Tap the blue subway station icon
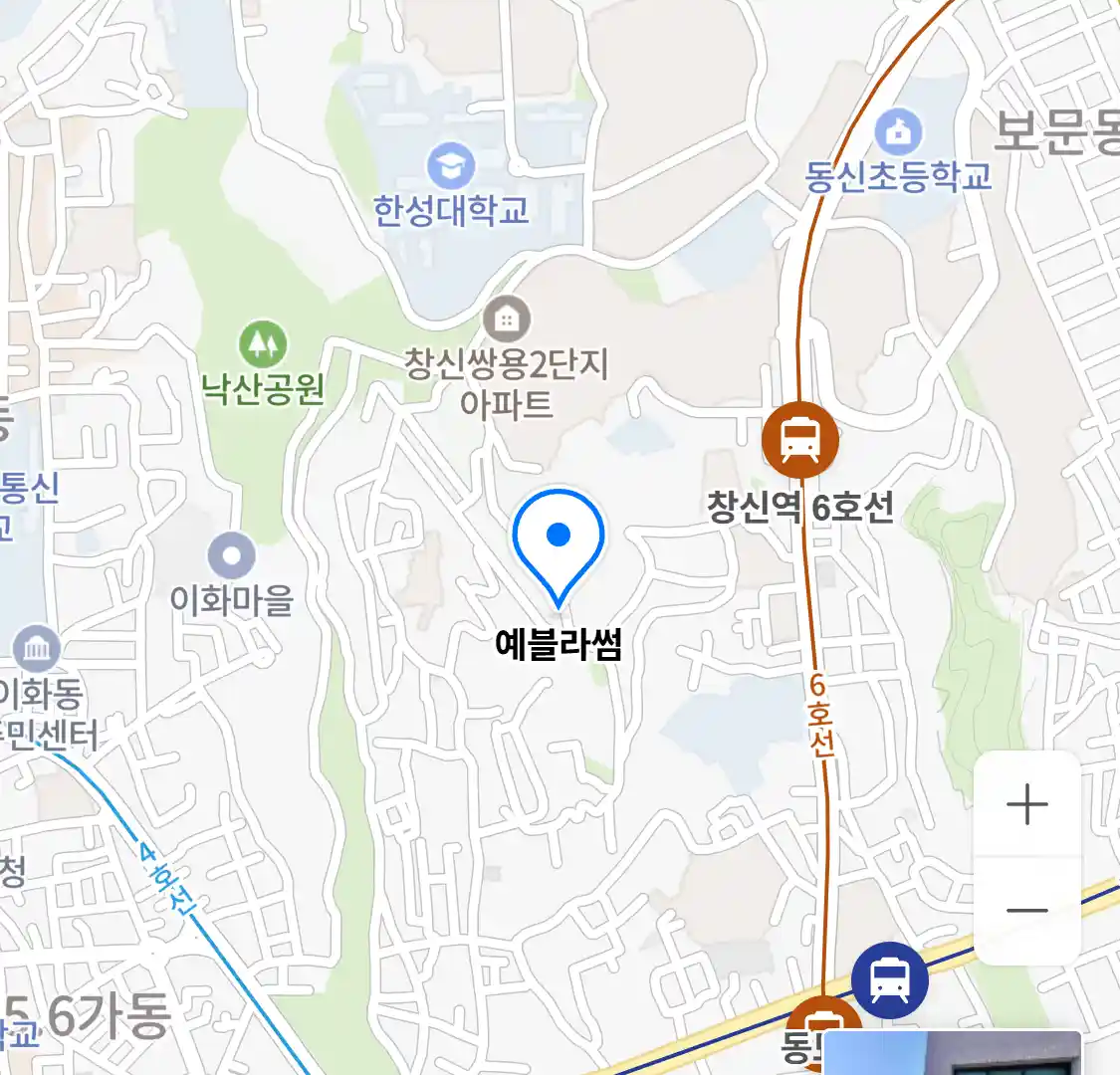The width and height of the screenshot is (1120, 1075). [x=889, y=979]
